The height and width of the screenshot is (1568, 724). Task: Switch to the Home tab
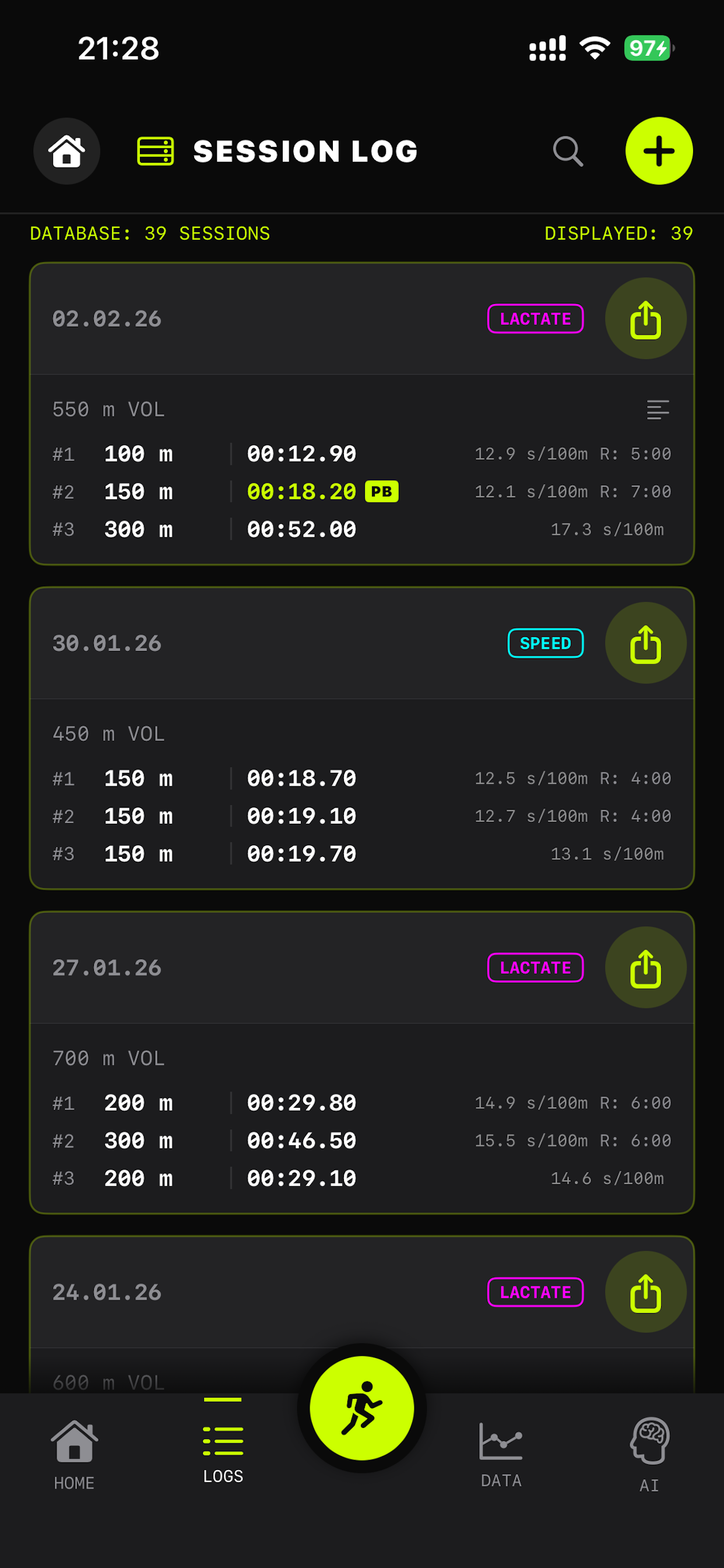click(x=74, y=1455)
